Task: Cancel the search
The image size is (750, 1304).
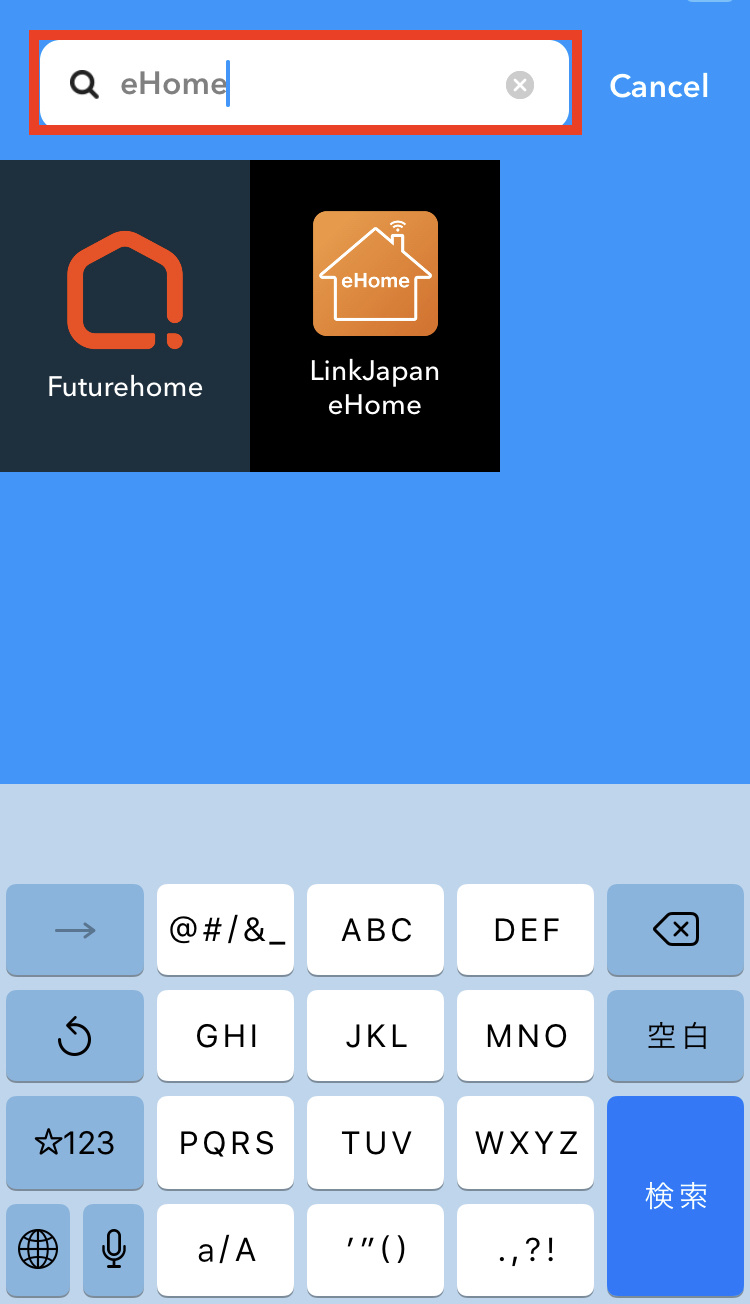Action: coord(659,86)
